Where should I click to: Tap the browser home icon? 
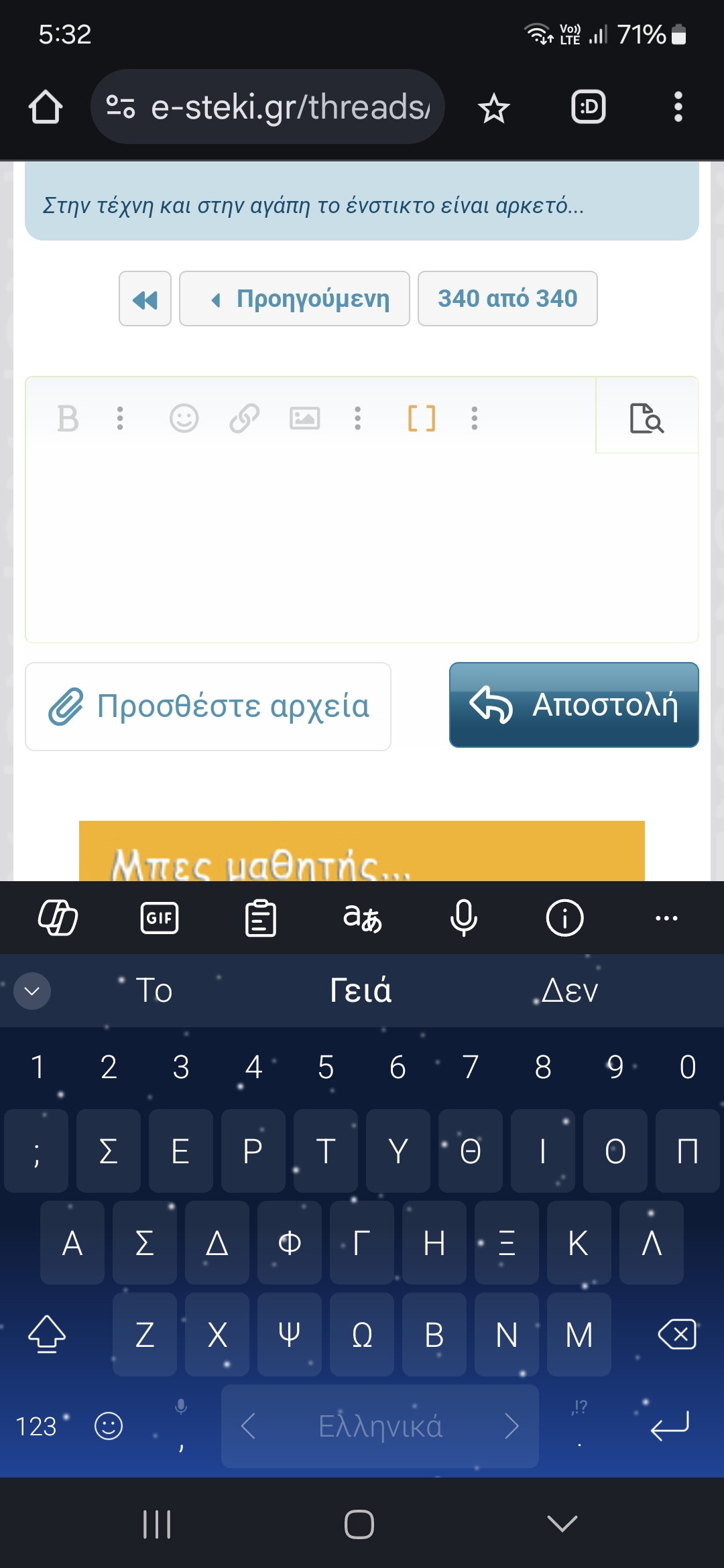pos(46,107)
